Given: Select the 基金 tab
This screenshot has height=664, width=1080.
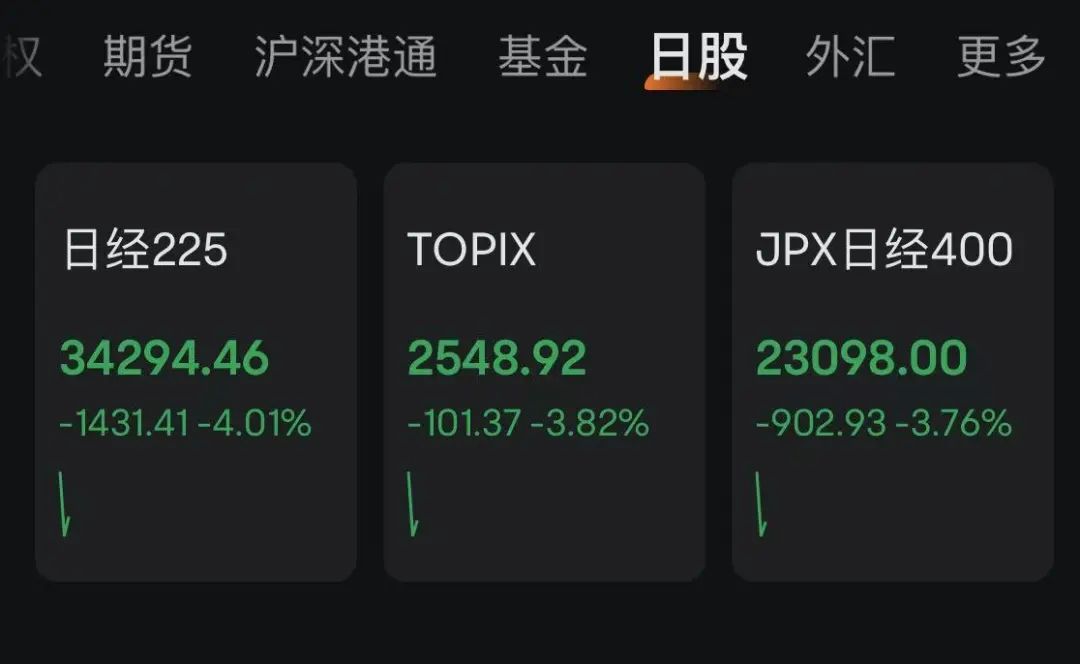Looking at the screenshot, I should click(543, 56).
